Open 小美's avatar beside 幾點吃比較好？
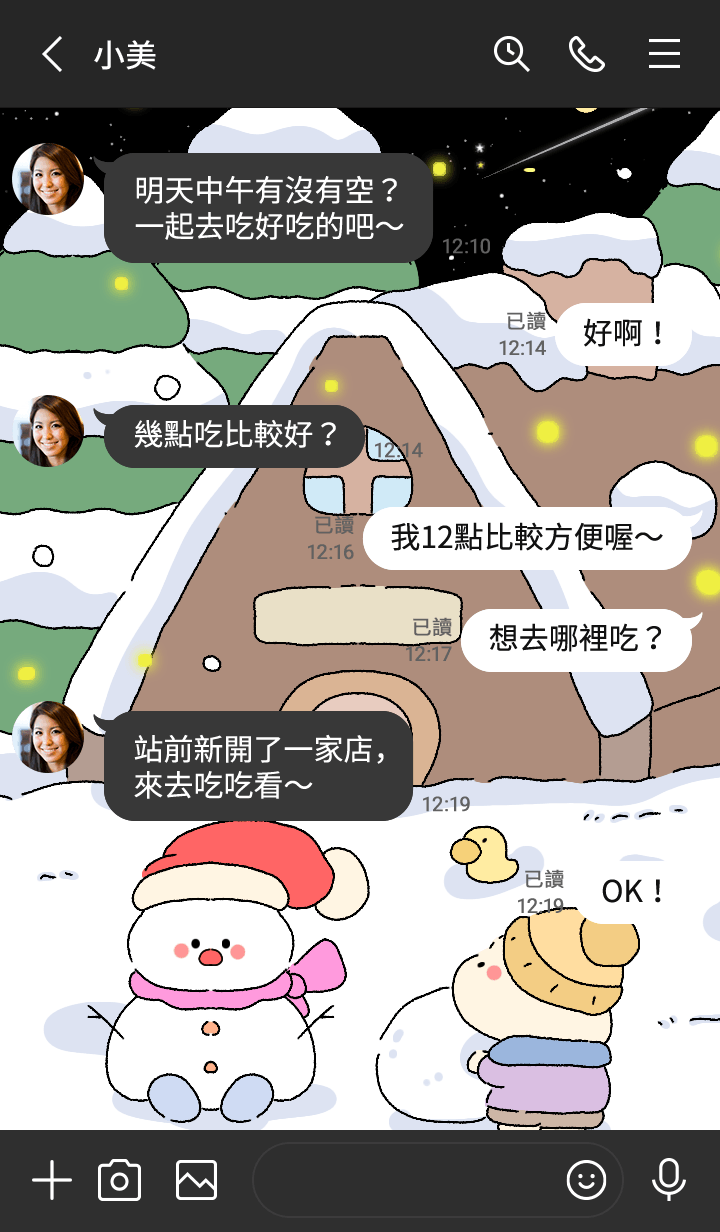The width and height of the screenshot is (720, 1232). (x=48, y=431)
